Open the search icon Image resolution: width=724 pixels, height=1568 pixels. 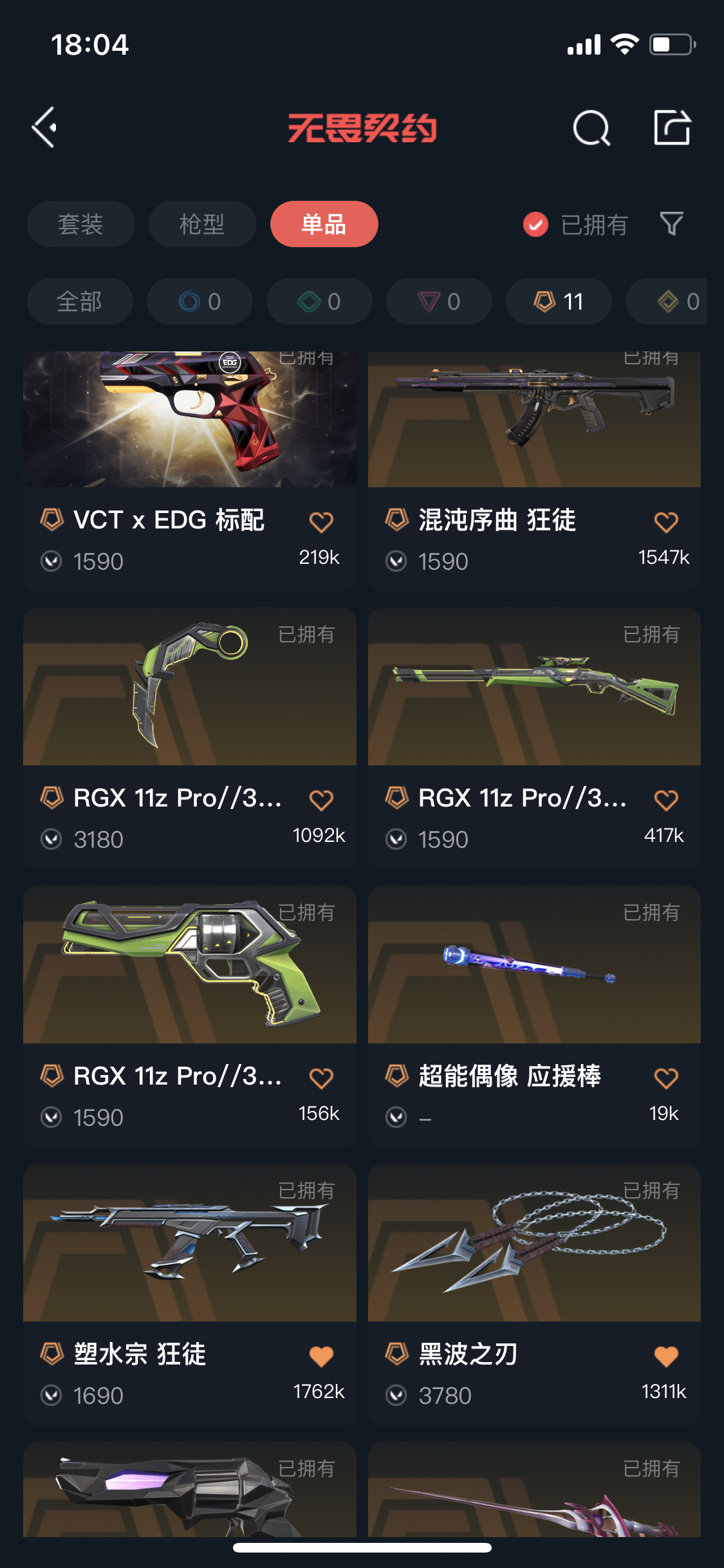(x=591, y=127)
